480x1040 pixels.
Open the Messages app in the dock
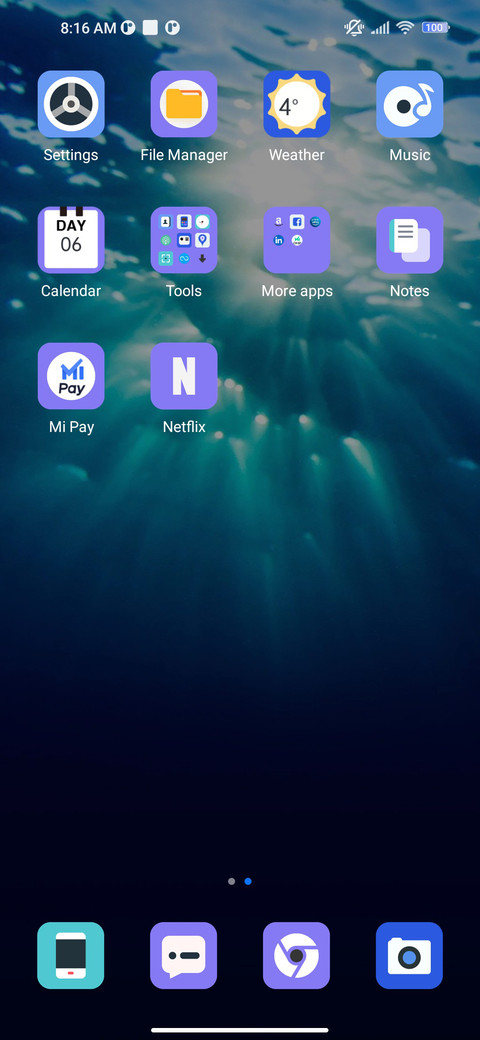tap(184, 956)
